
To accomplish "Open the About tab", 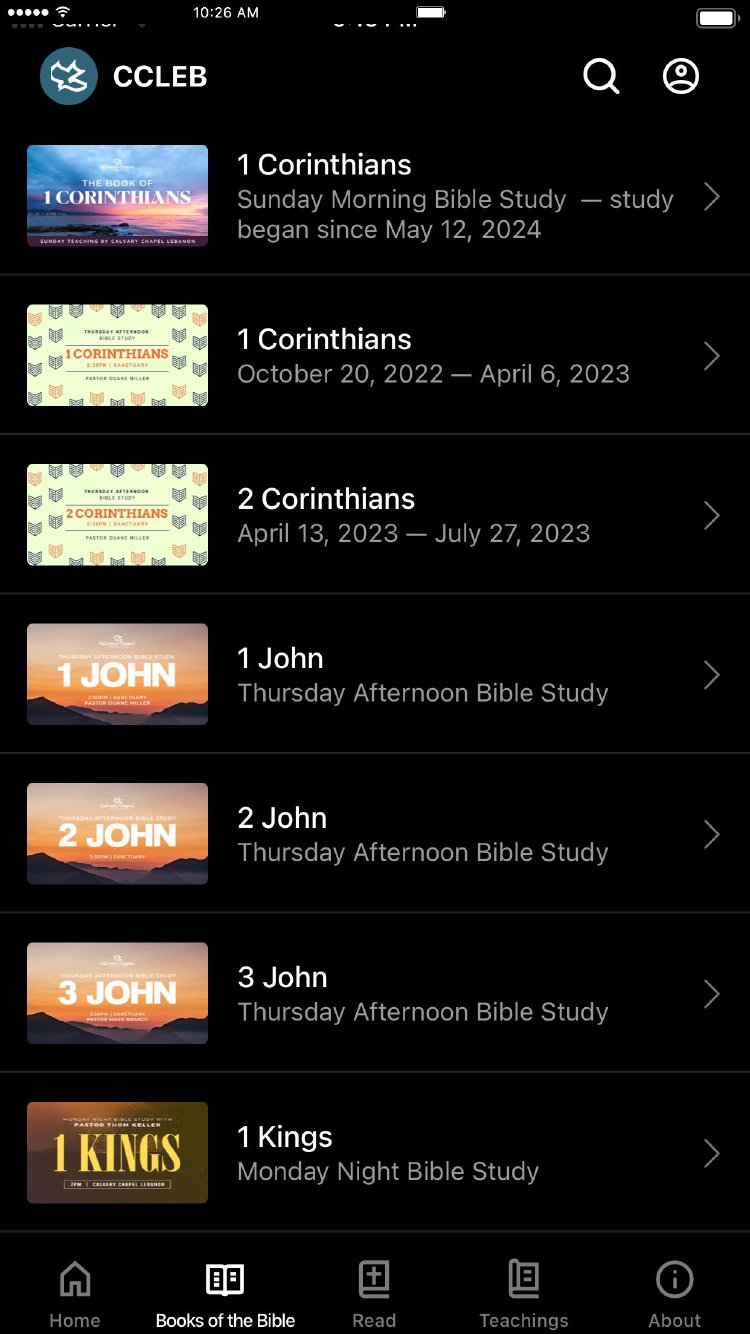I will 675,1294.
